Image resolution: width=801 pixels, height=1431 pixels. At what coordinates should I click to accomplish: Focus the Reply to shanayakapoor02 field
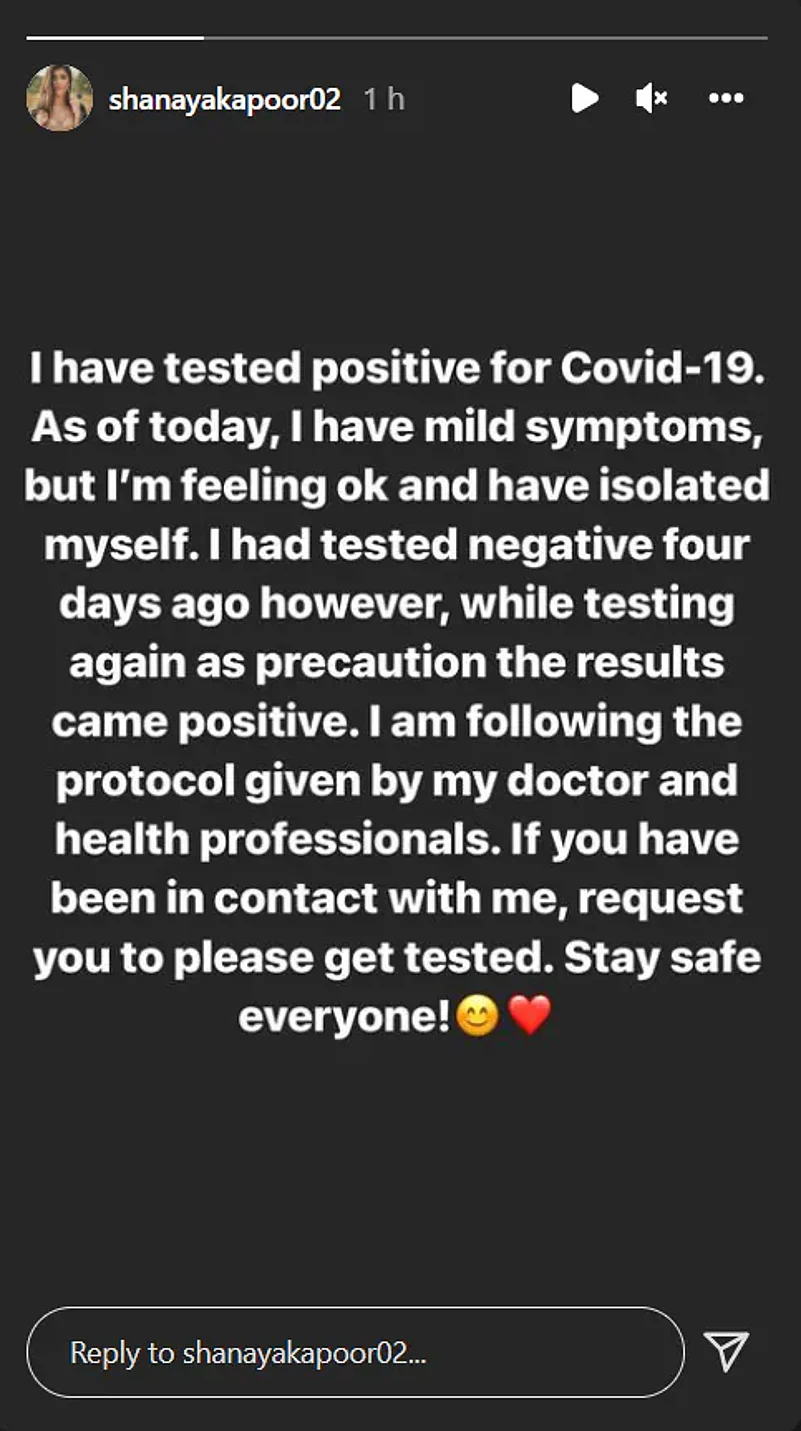pos(355,1353)
